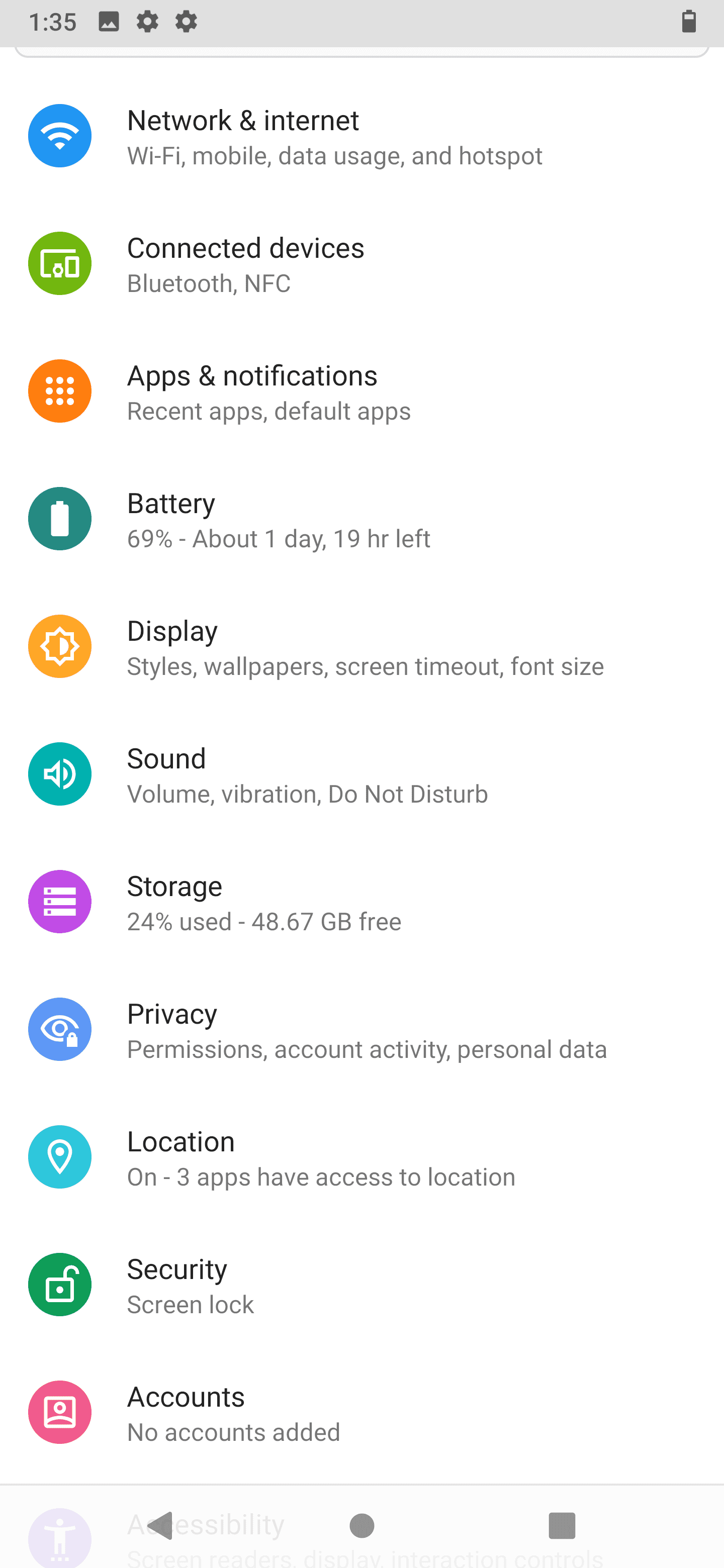The width and height of the screenshot is (724, 1568).
Task: Select the Sound speaker icon
Action: [x=60, y=773]
